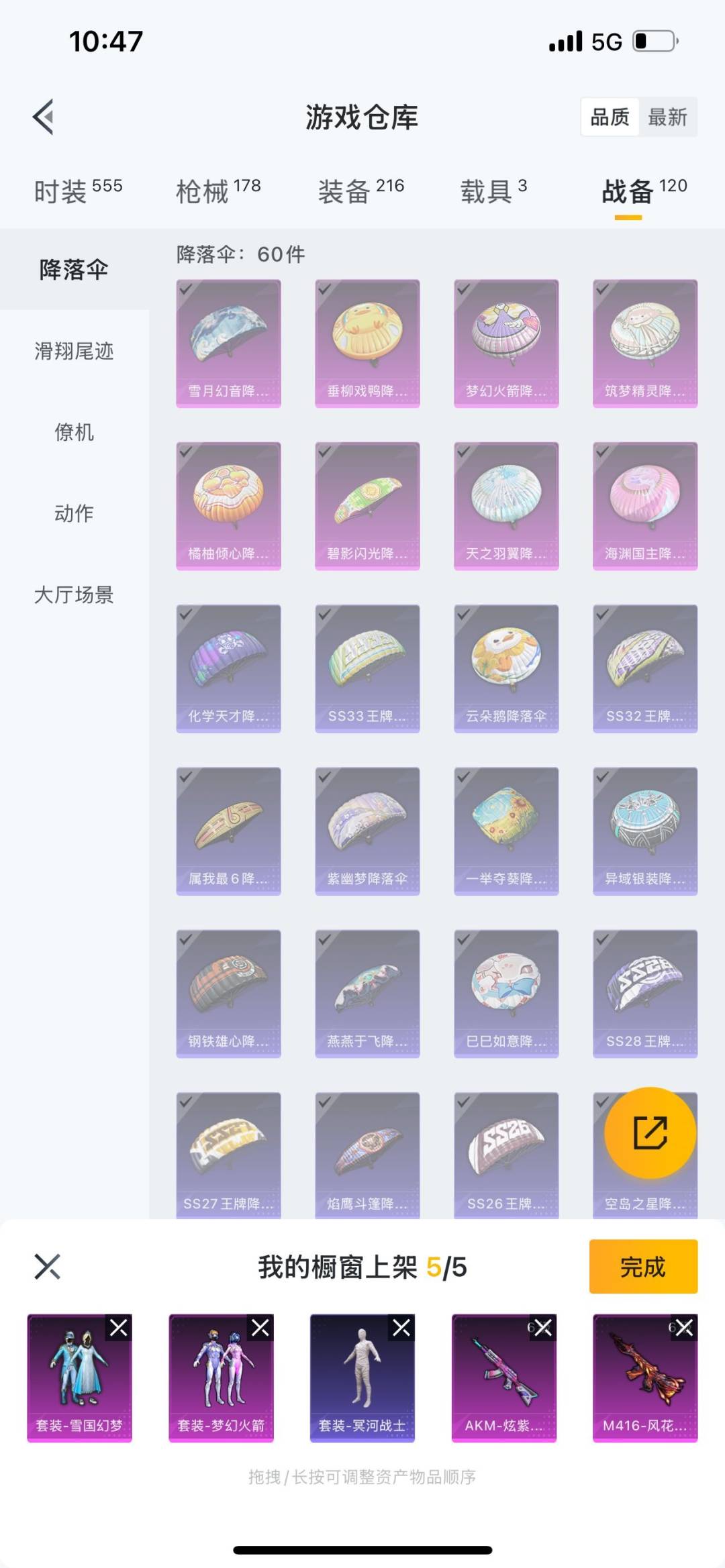Remove the AKM-炫紫 item from the showcase
The height and width of the screenshot is (1568, 725).
(x=543, y=1327)
